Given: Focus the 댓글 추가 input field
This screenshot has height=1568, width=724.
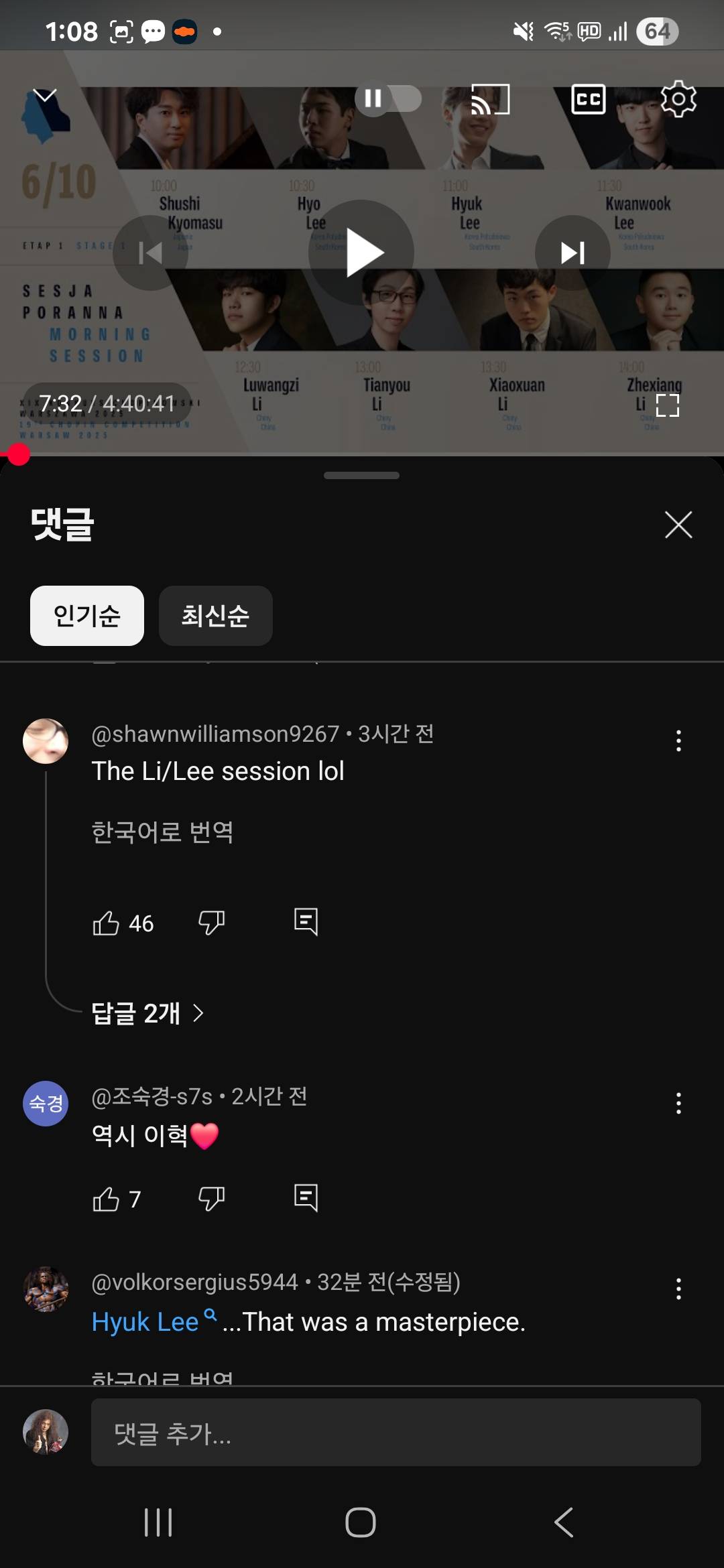Looking at the screenshot, I should [x=396, y=1432].
